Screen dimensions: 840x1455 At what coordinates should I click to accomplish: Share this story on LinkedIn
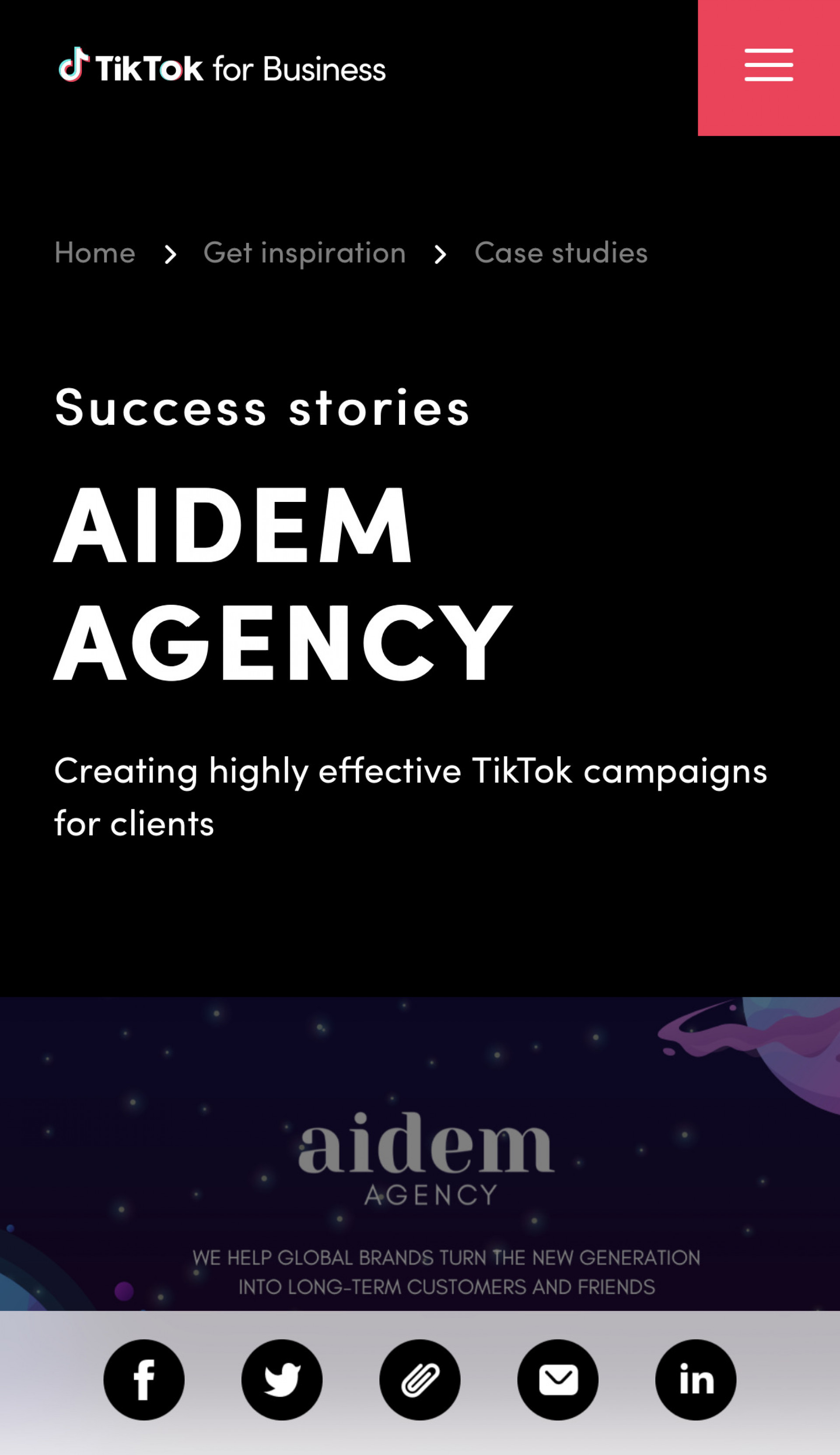point(696,1380)
